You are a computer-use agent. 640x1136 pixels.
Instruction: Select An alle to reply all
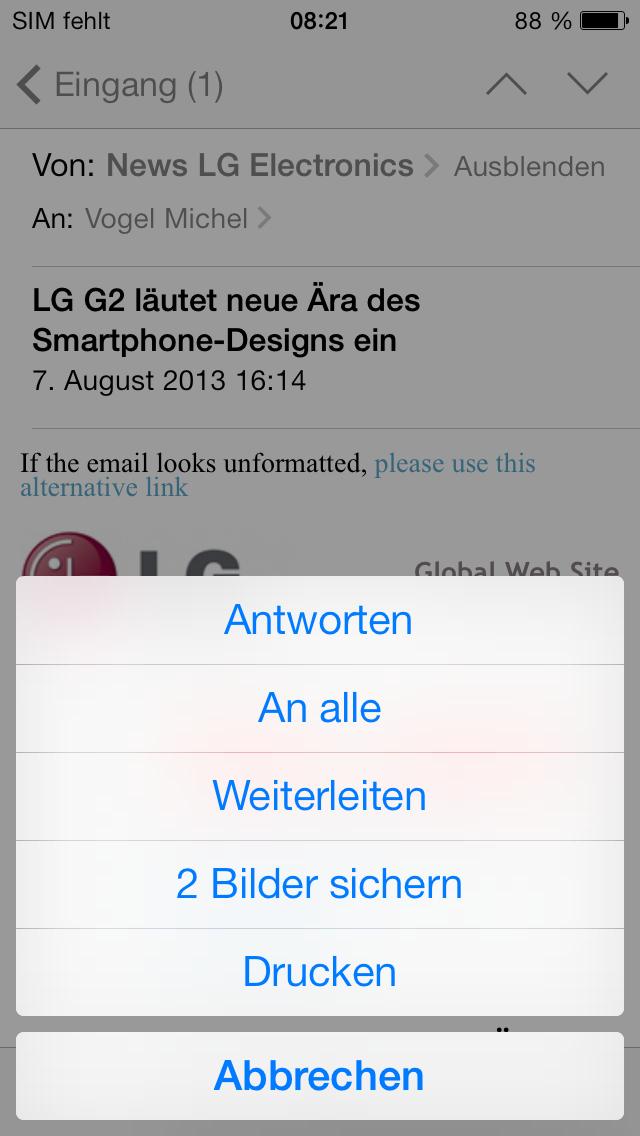pos(320,709)
